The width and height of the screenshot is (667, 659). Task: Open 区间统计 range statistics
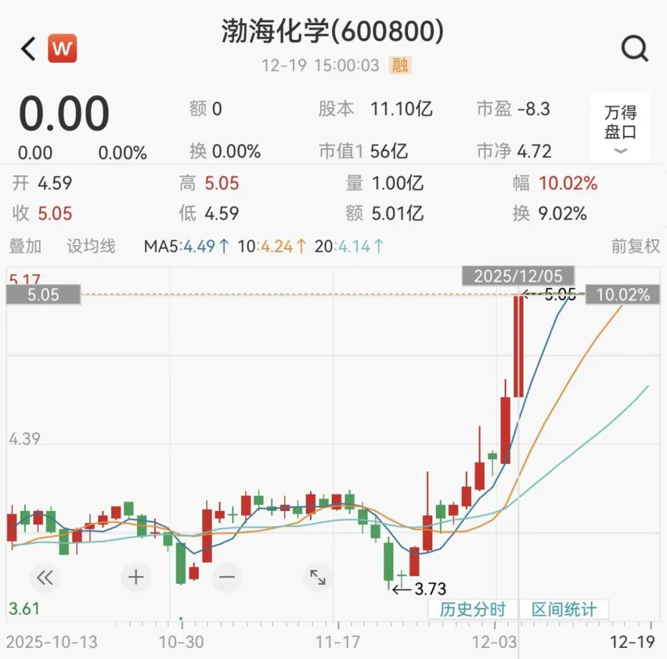(x=564, y=609)
